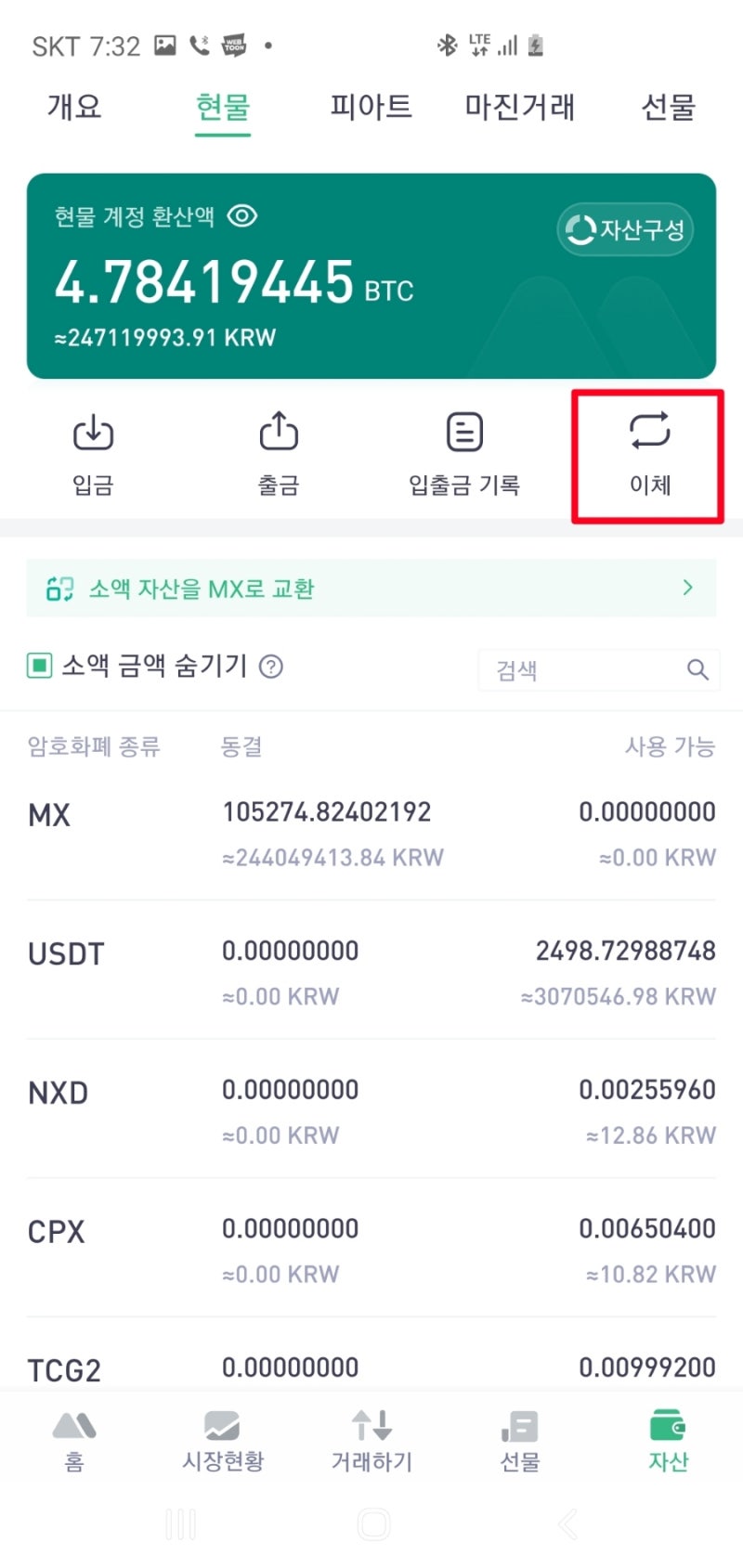Select the 선물 top tab
743x1568 pixels.
pos(668,107)
